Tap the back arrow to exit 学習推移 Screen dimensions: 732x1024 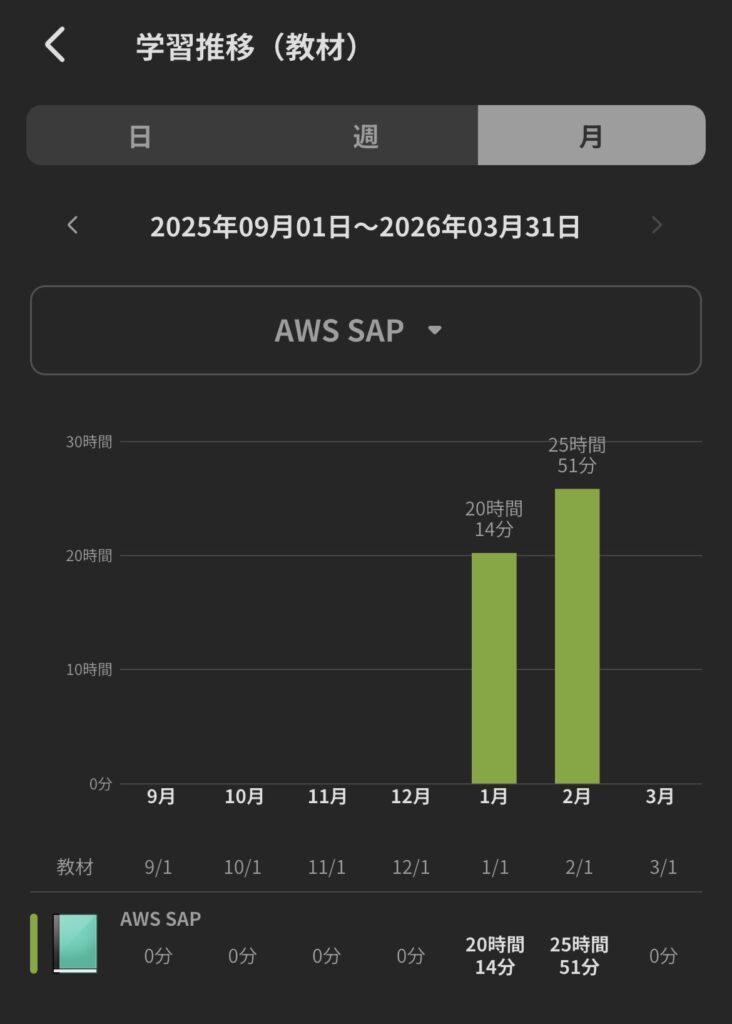56,44
